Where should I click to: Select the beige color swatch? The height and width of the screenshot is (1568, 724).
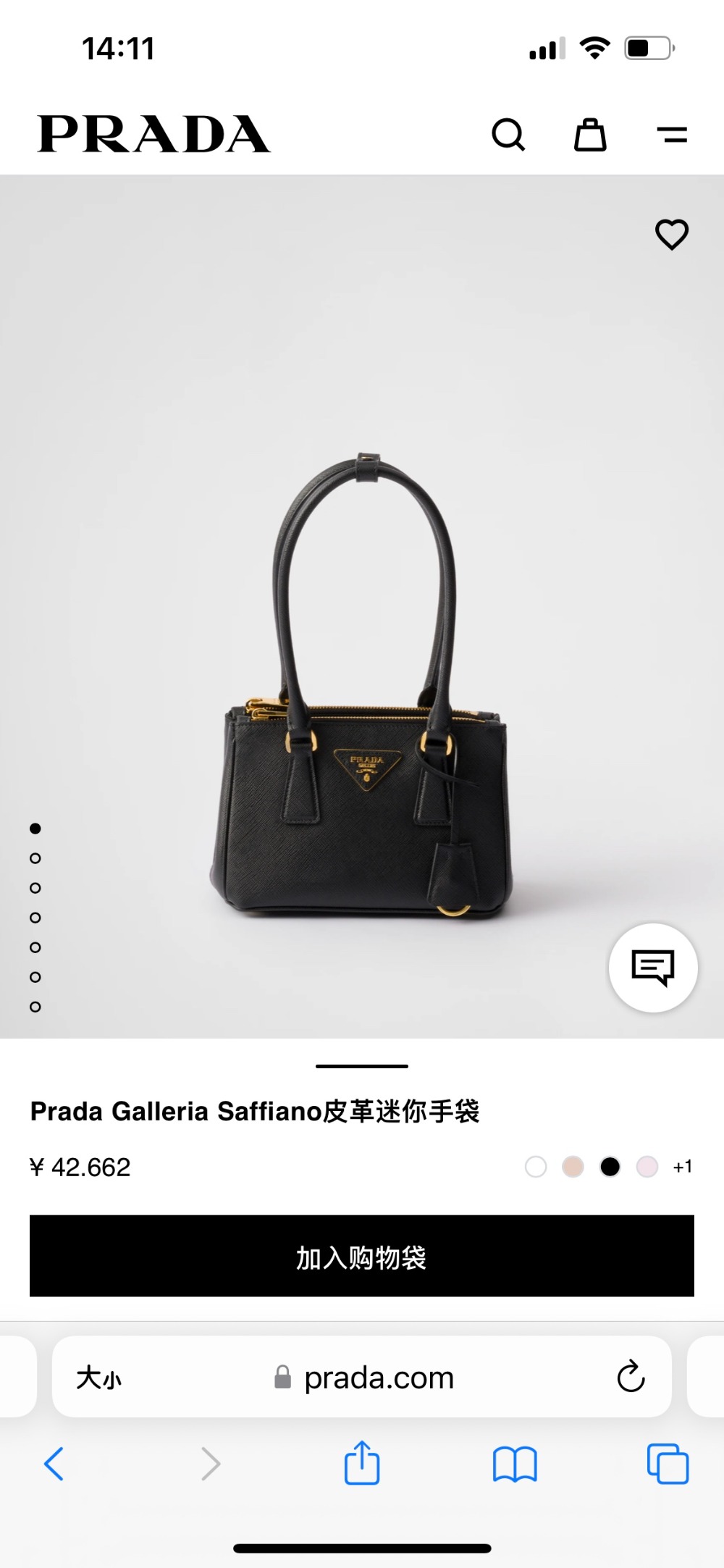click(573, 1167)
